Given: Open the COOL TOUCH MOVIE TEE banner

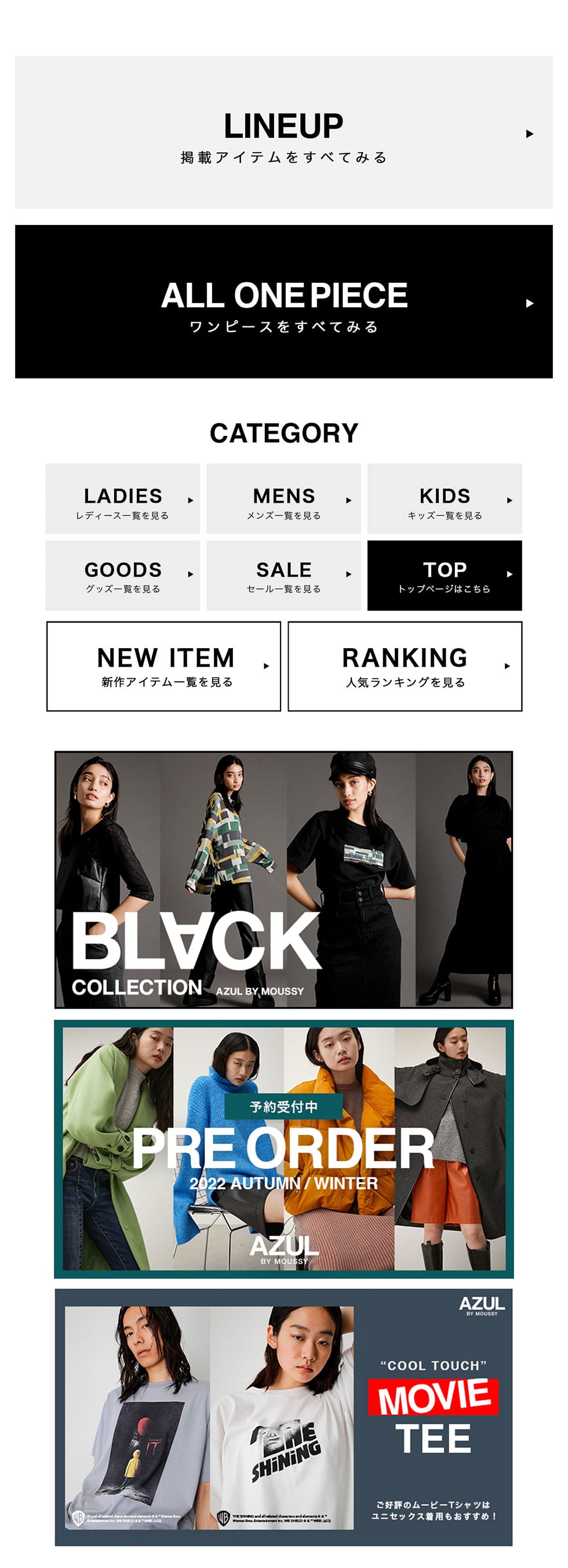Looking at the screenshot, I should [283, 1417].
